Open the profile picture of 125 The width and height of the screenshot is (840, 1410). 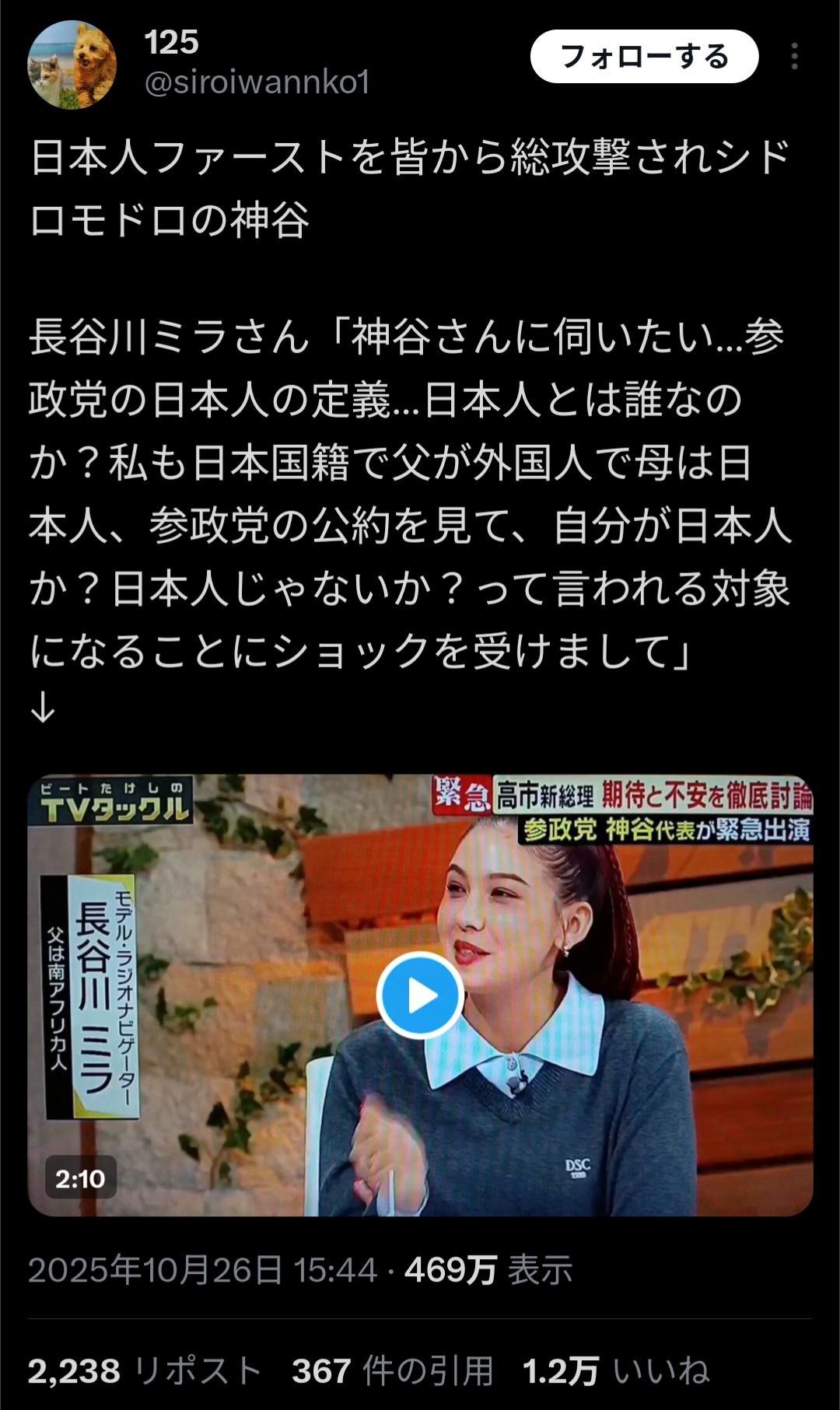click(x=72, y=65)
